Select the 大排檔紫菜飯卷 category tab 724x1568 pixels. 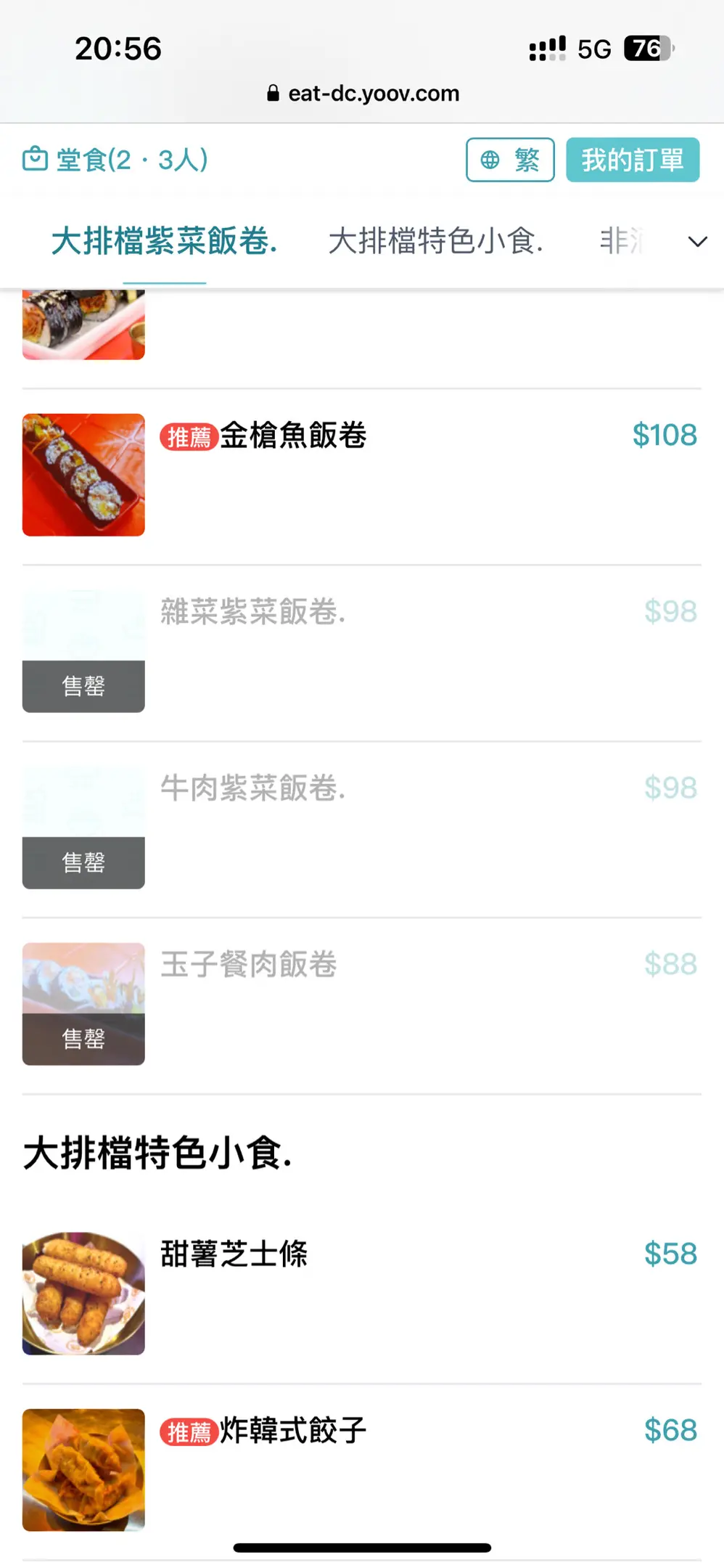click(x=164, y=242)
